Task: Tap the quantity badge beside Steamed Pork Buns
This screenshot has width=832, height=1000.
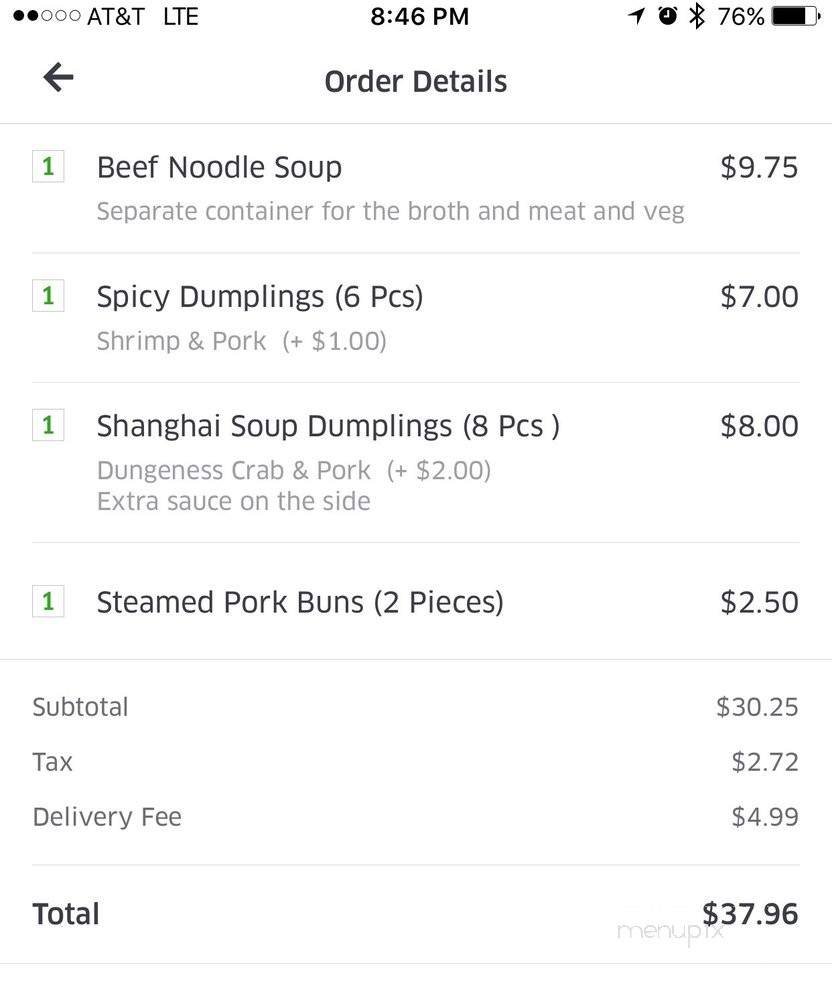Action: [x=47, y=601]
